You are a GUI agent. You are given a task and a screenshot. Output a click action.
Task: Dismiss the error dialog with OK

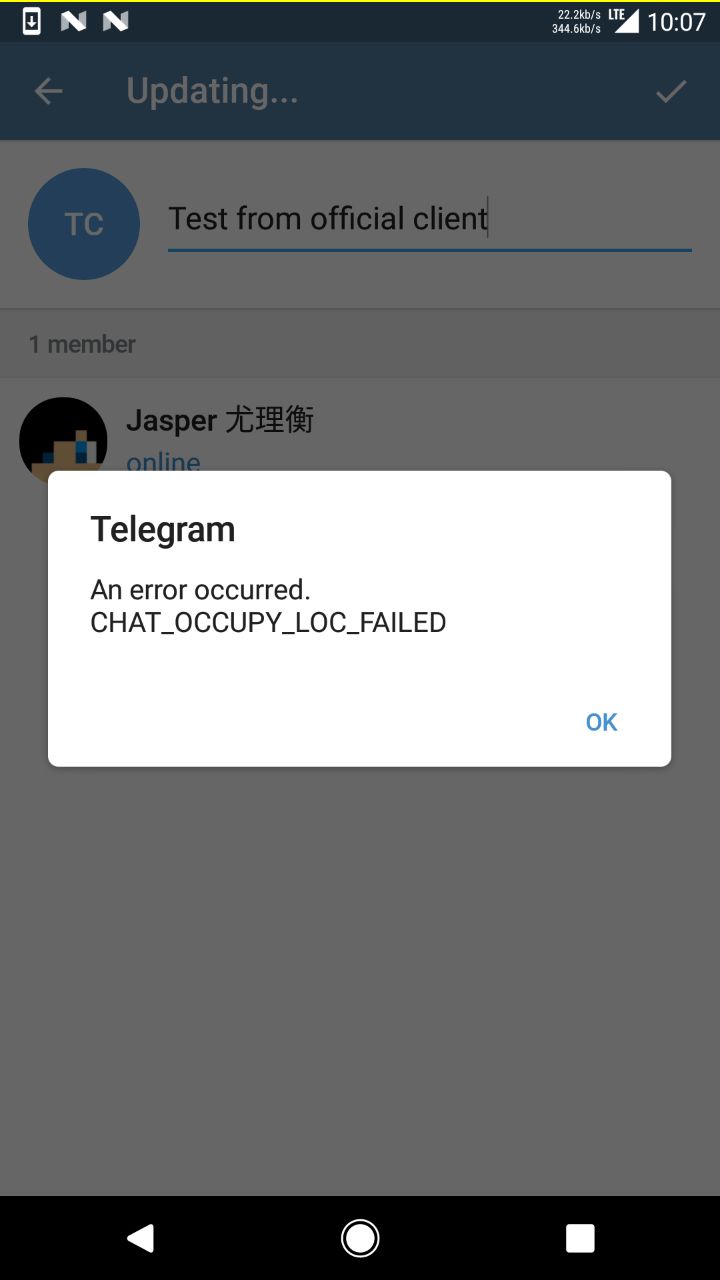click(601, 722)
